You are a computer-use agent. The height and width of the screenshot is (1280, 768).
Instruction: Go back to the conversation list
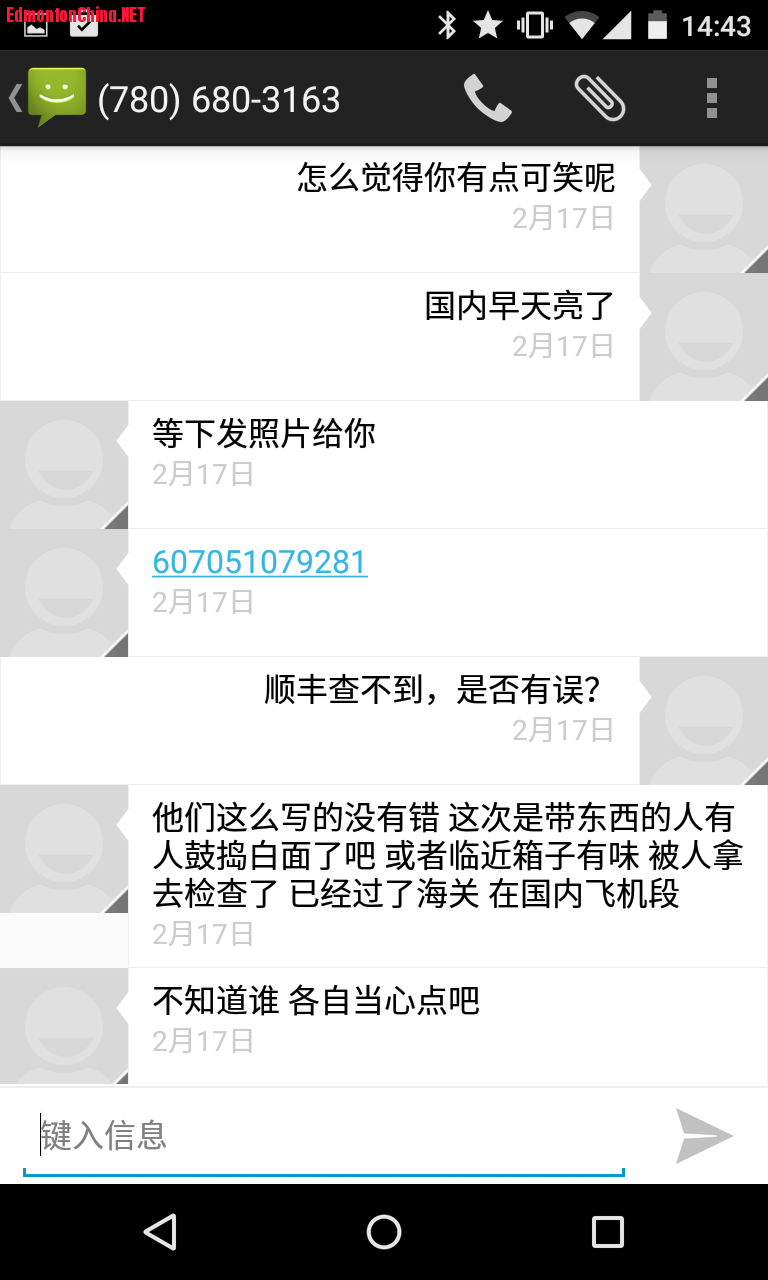(x=45, y=98)
